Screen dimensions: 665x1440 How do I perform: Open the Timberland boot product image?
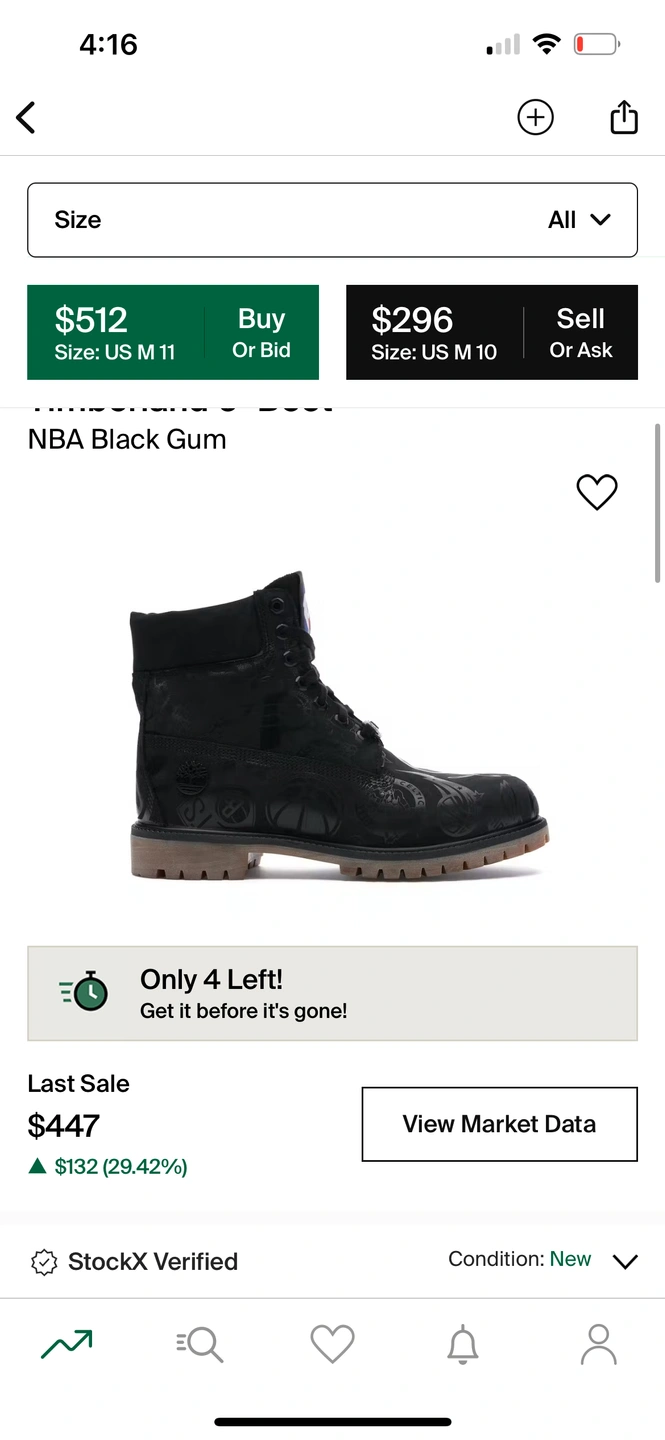click(x=338, y=728)
